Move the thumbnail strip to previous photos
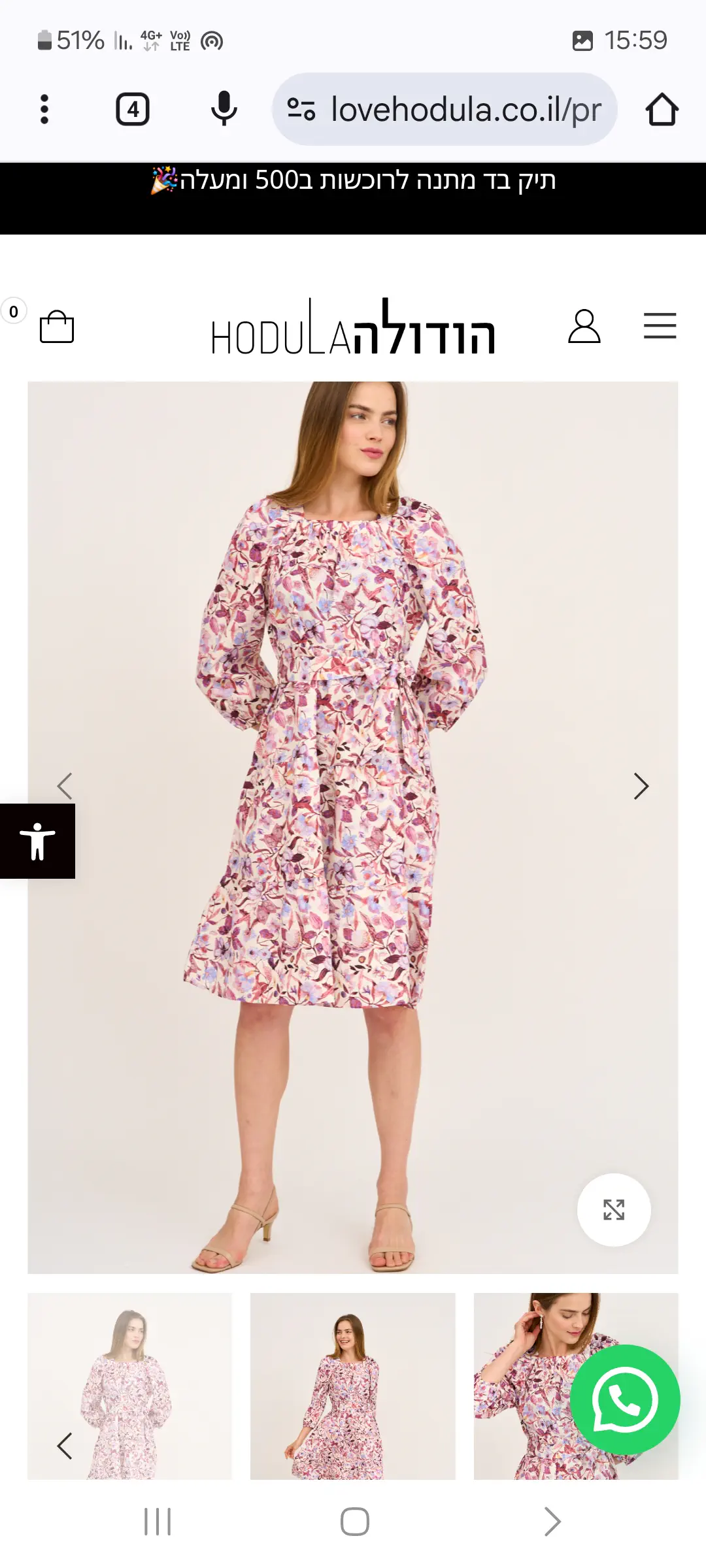 pos(65,1446)
